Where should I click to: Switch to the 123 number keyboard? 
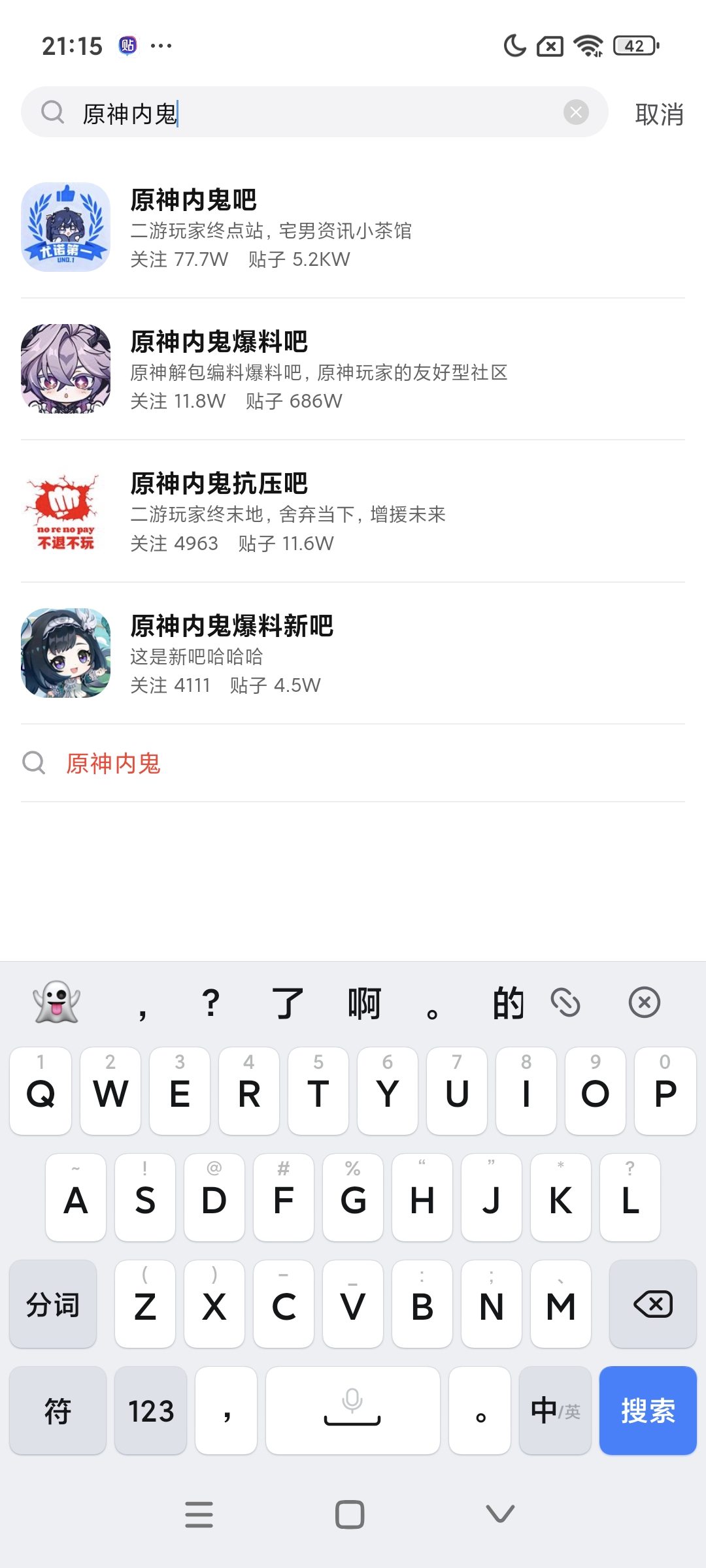pos(150,1410)
